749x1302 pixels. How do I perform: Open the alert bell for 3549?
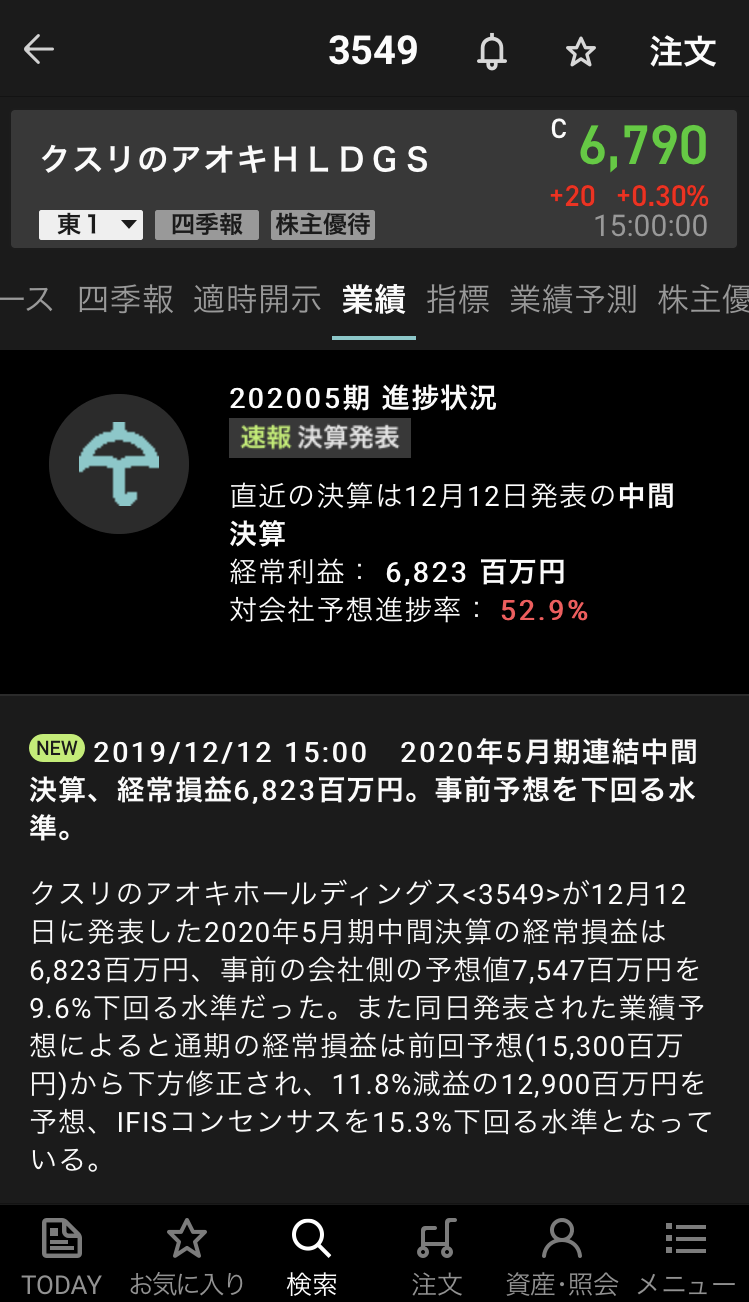[x=491, y=51]
